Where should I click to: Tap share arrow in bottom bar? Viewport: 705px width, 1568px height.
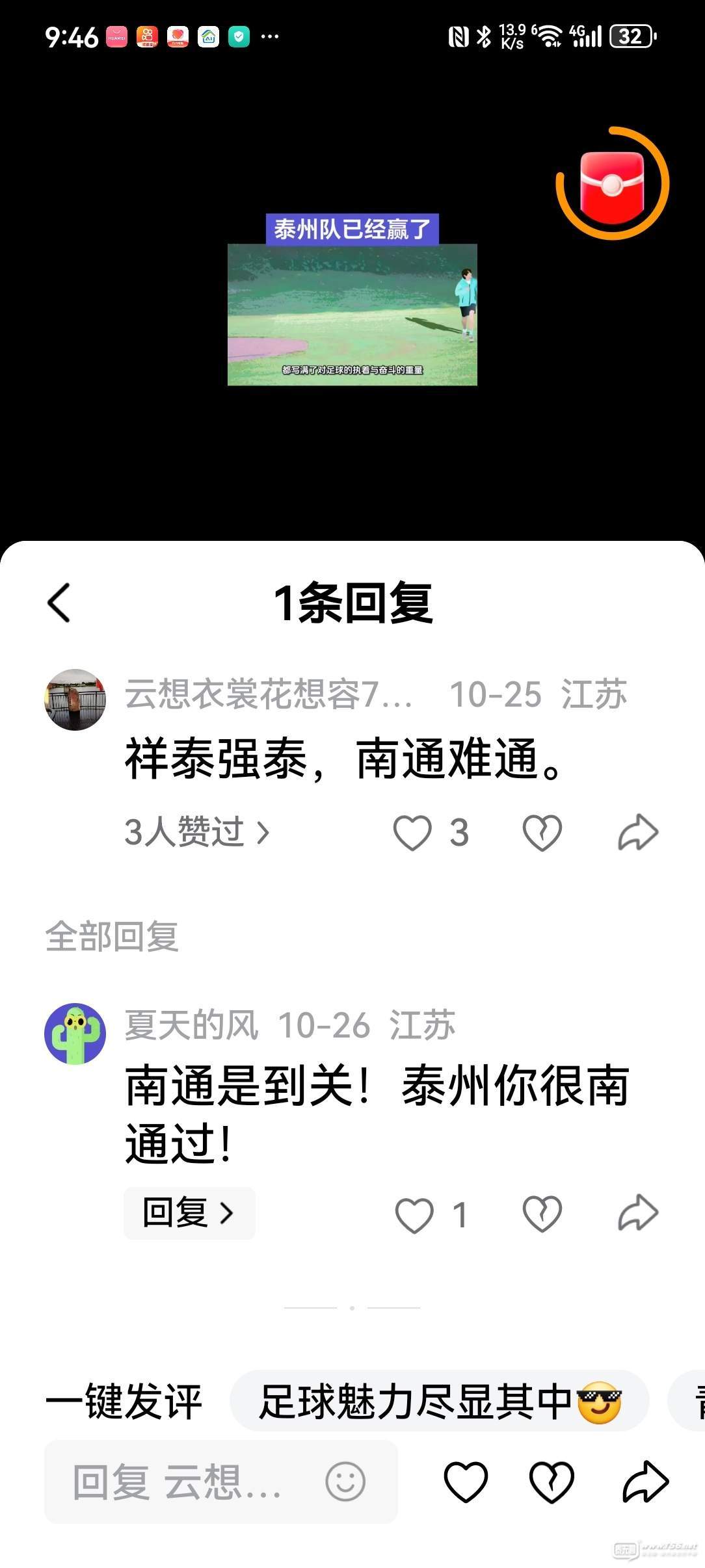click(x=645, y=1482)
